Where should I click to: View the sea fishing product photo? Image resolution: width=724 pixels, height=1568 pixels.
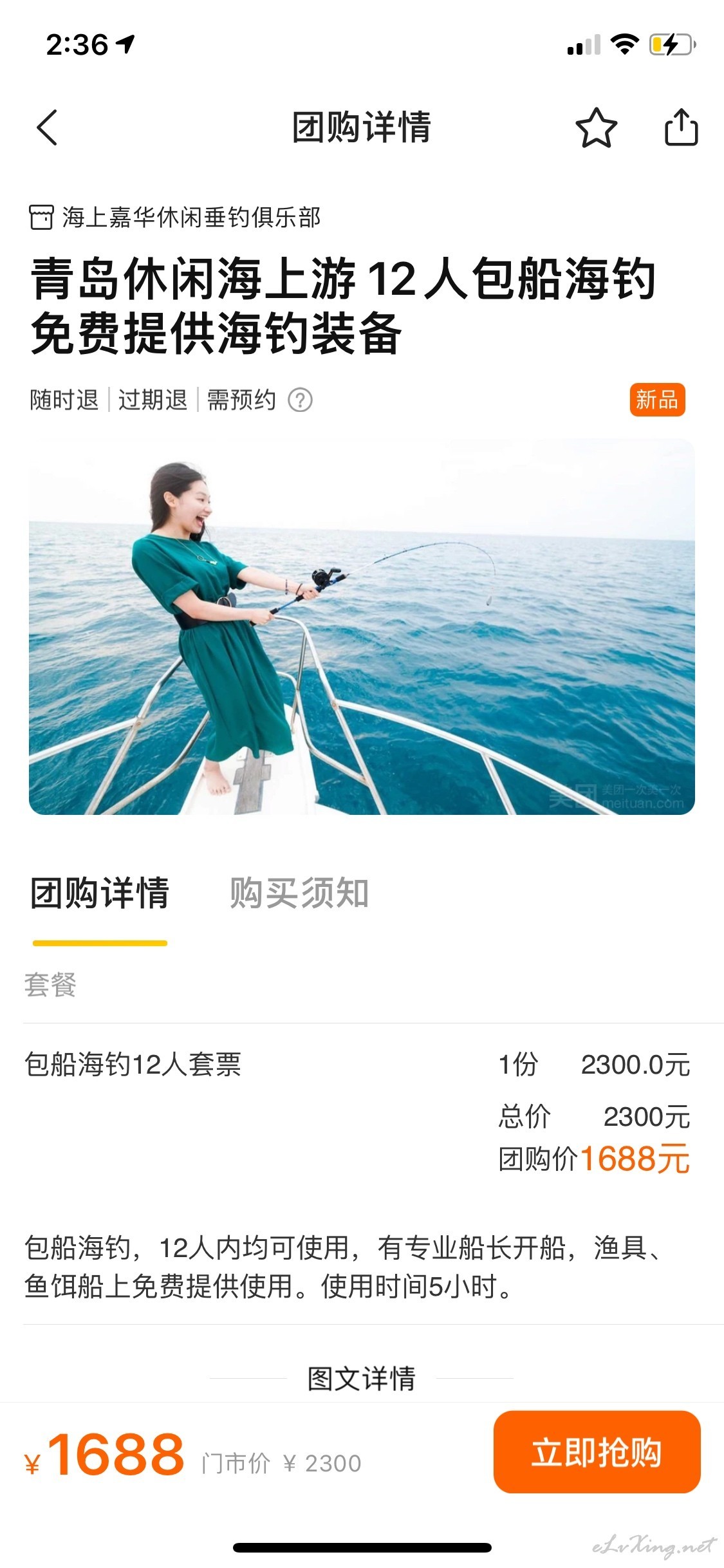click(362, 627)
